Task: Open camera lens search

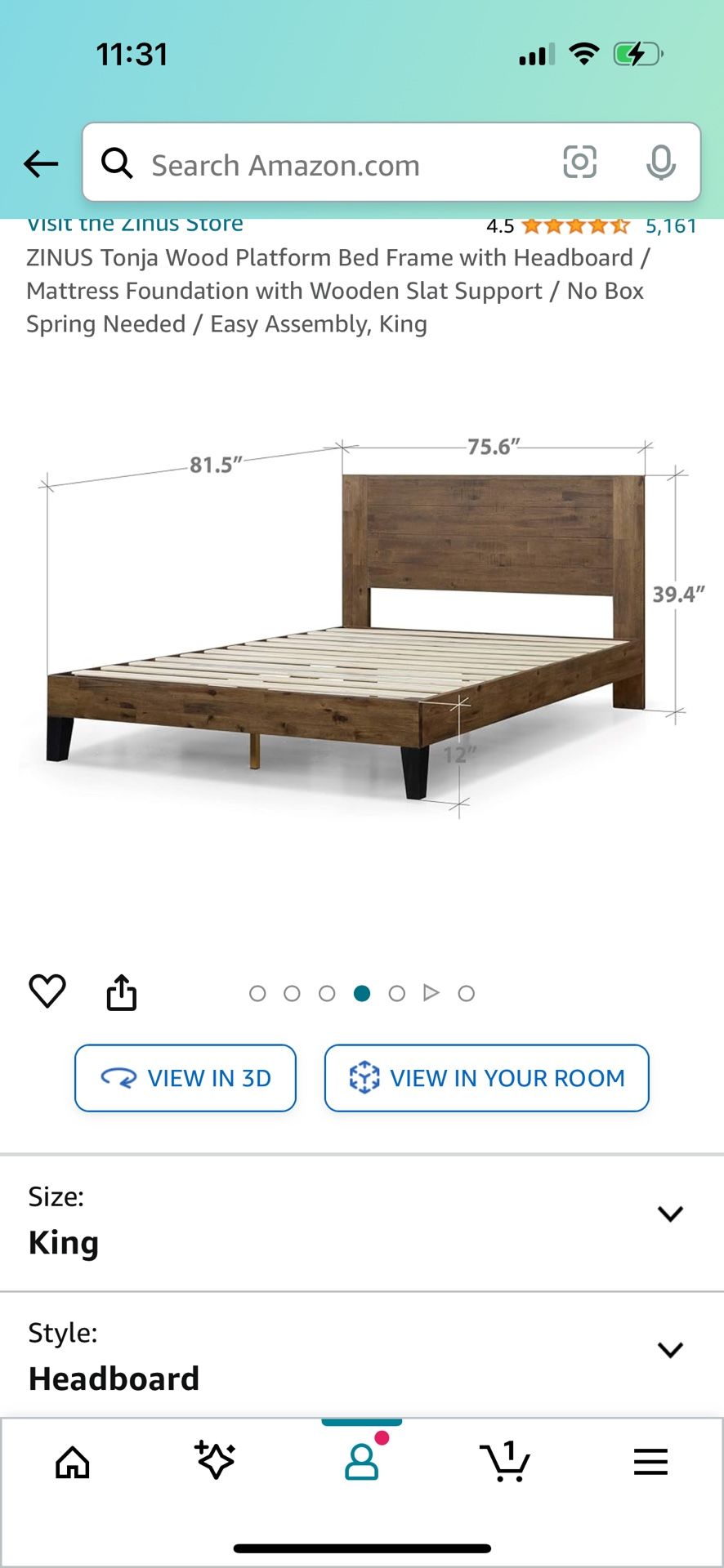Action: point(579,163)
